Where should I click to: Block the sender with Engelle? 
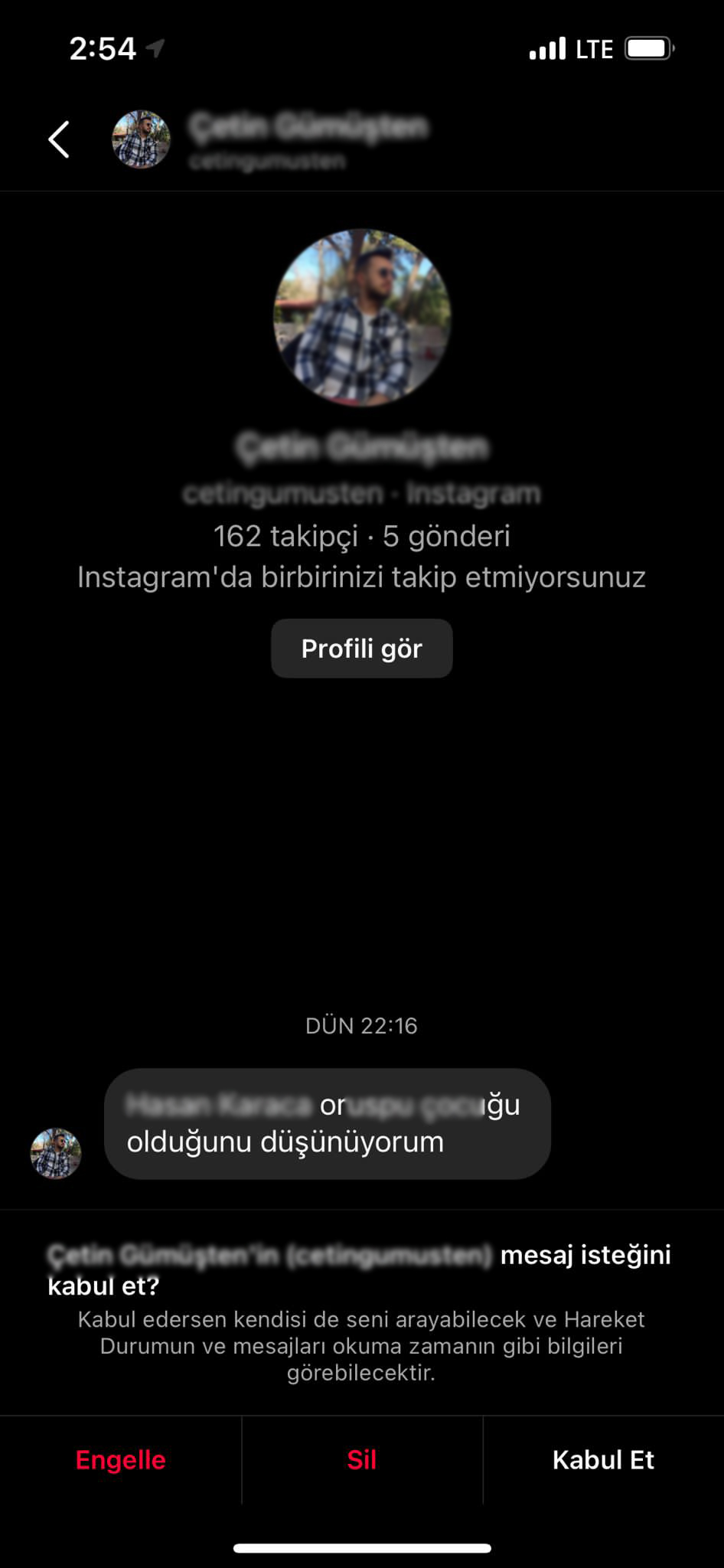120,1460
